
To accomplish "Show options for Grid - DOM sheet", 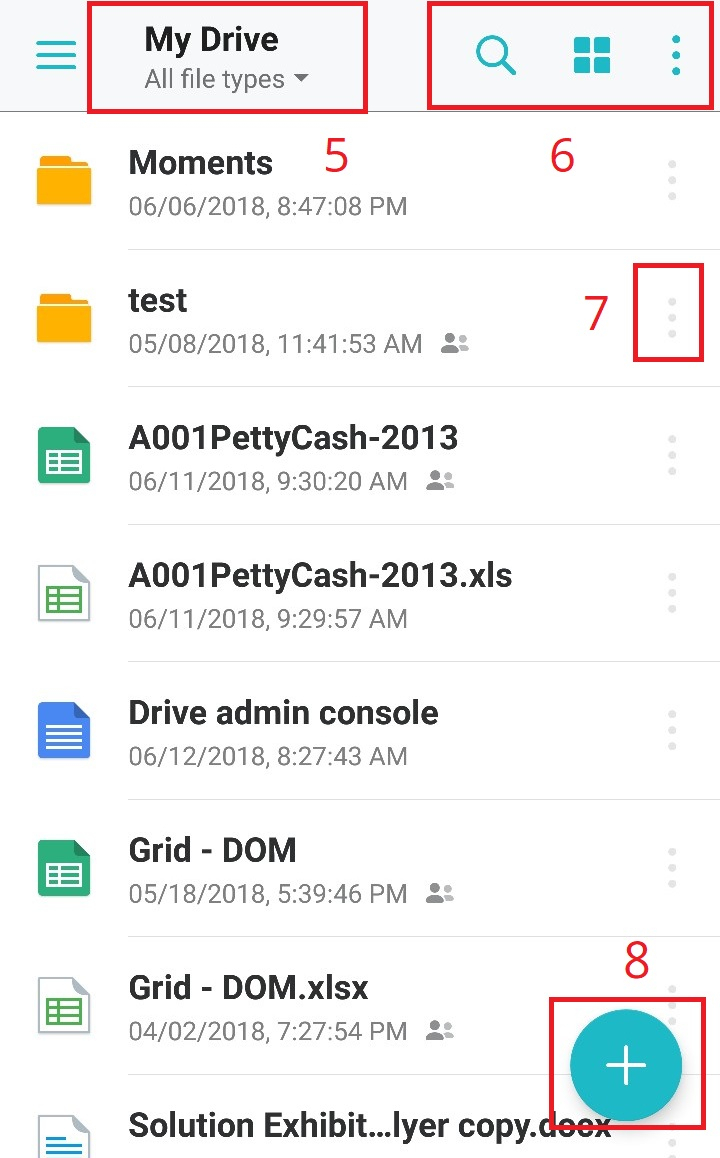I will 672,869.
